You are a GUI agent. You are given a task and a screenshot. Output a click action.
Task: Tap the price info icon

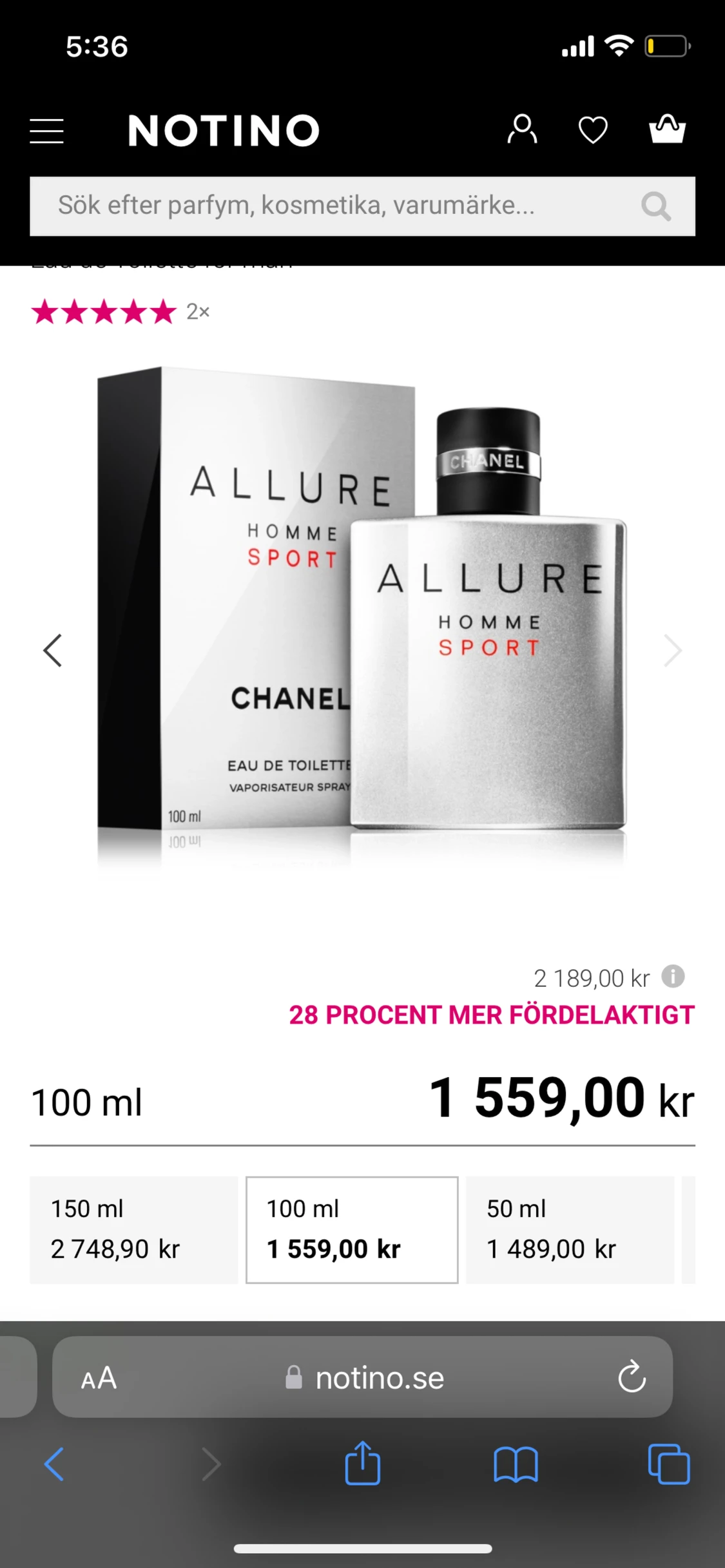coord(672,977)
